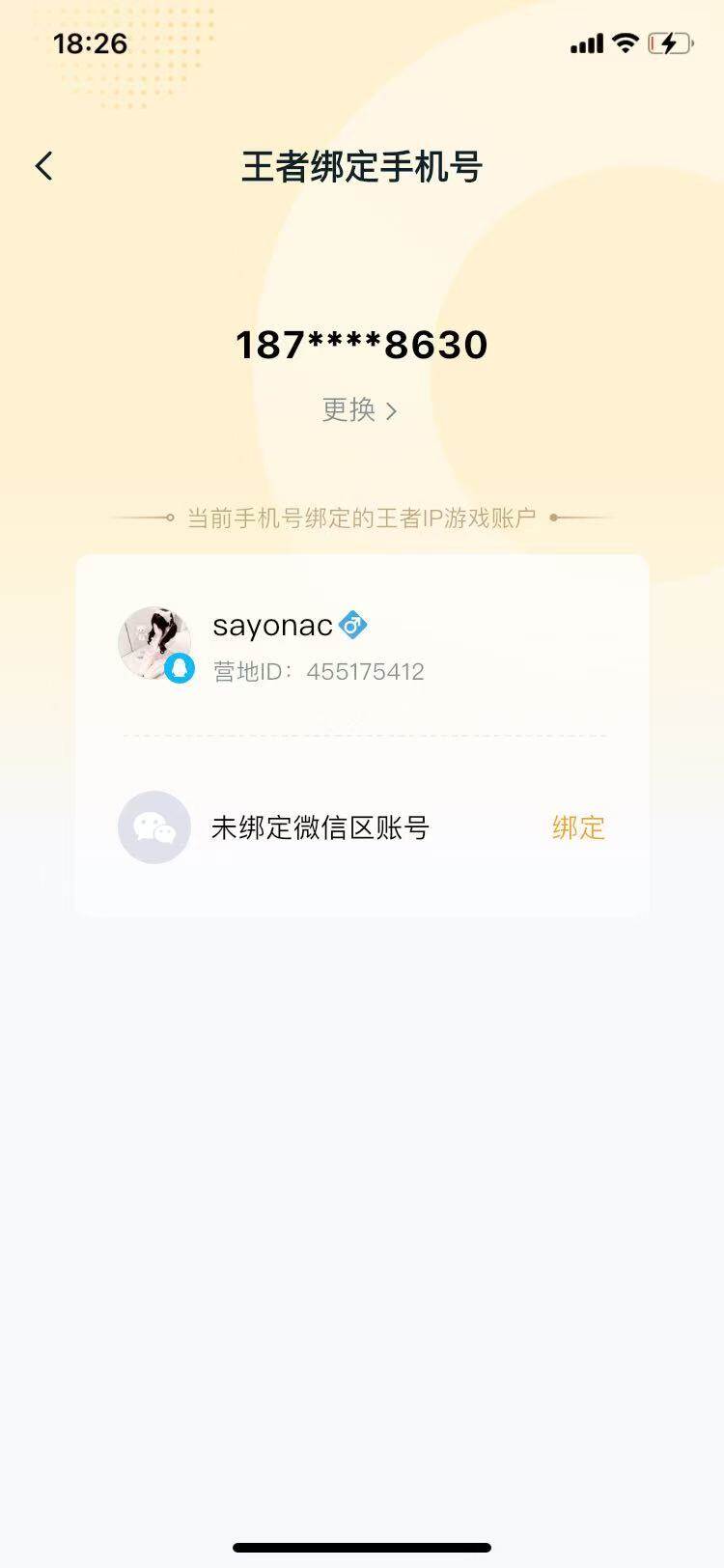Screen dimensions: 724x1568
Task: Tap the divider header 当前手机号绑定的王者IP游戏账户
Action: (x=362, y=517)
